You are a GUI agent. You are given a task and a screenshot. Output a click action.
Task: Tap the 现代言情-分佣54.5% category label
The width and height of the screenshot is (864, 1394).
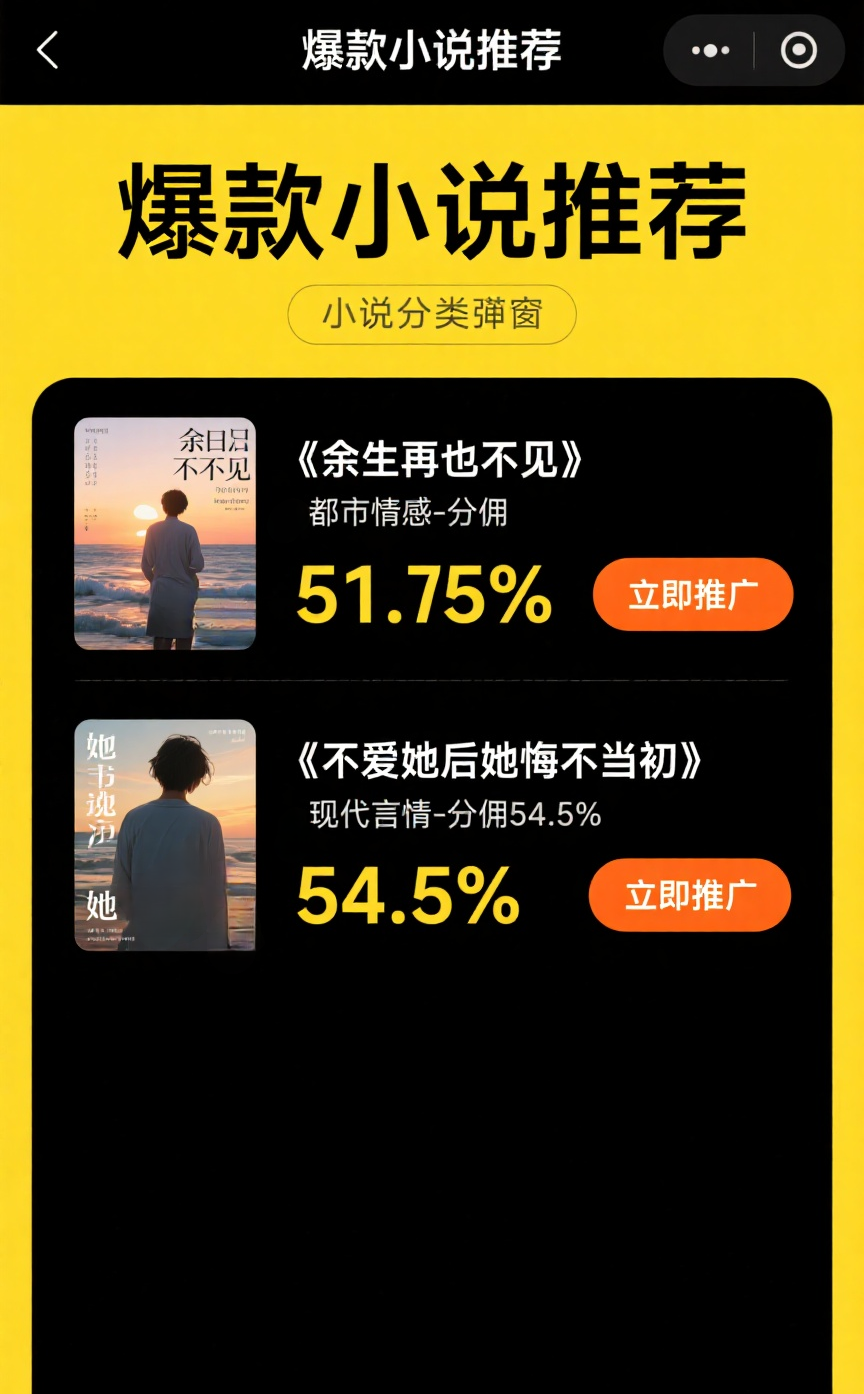[x=455, y=815]
